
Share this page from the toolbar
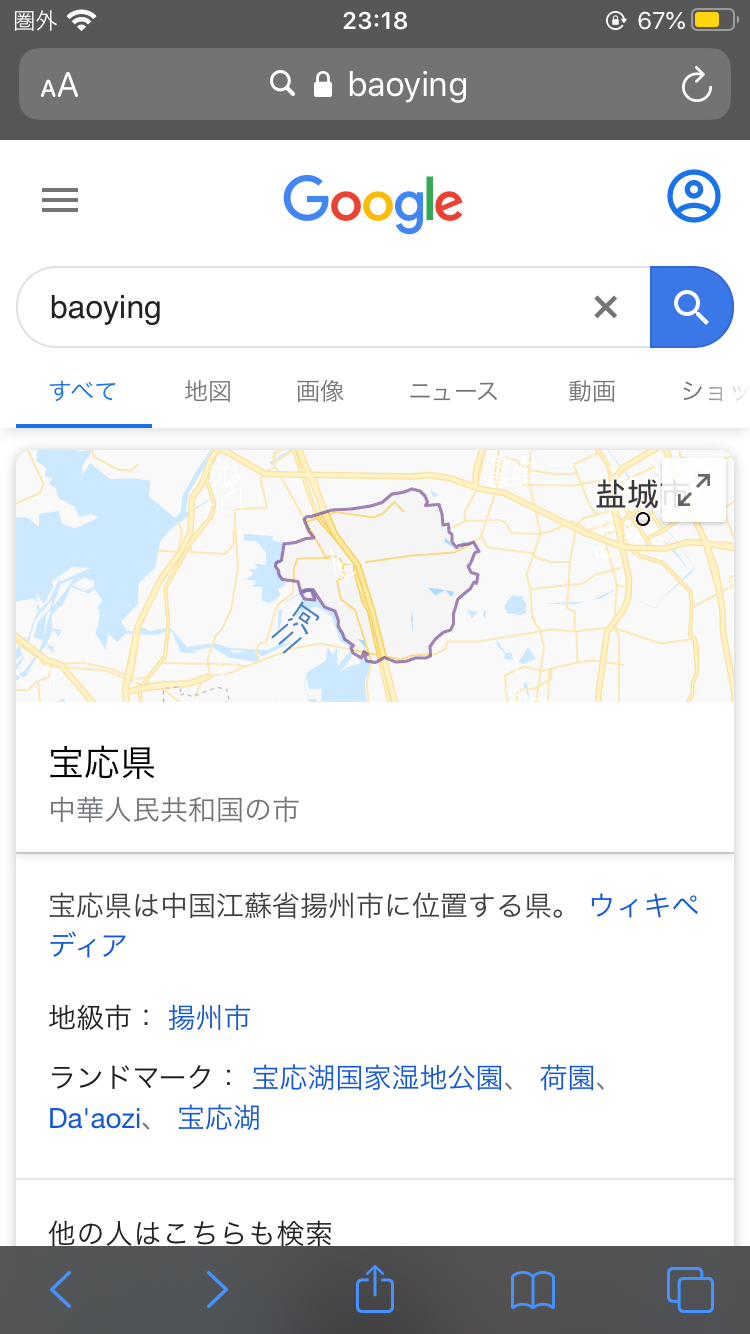[375, 1290]
